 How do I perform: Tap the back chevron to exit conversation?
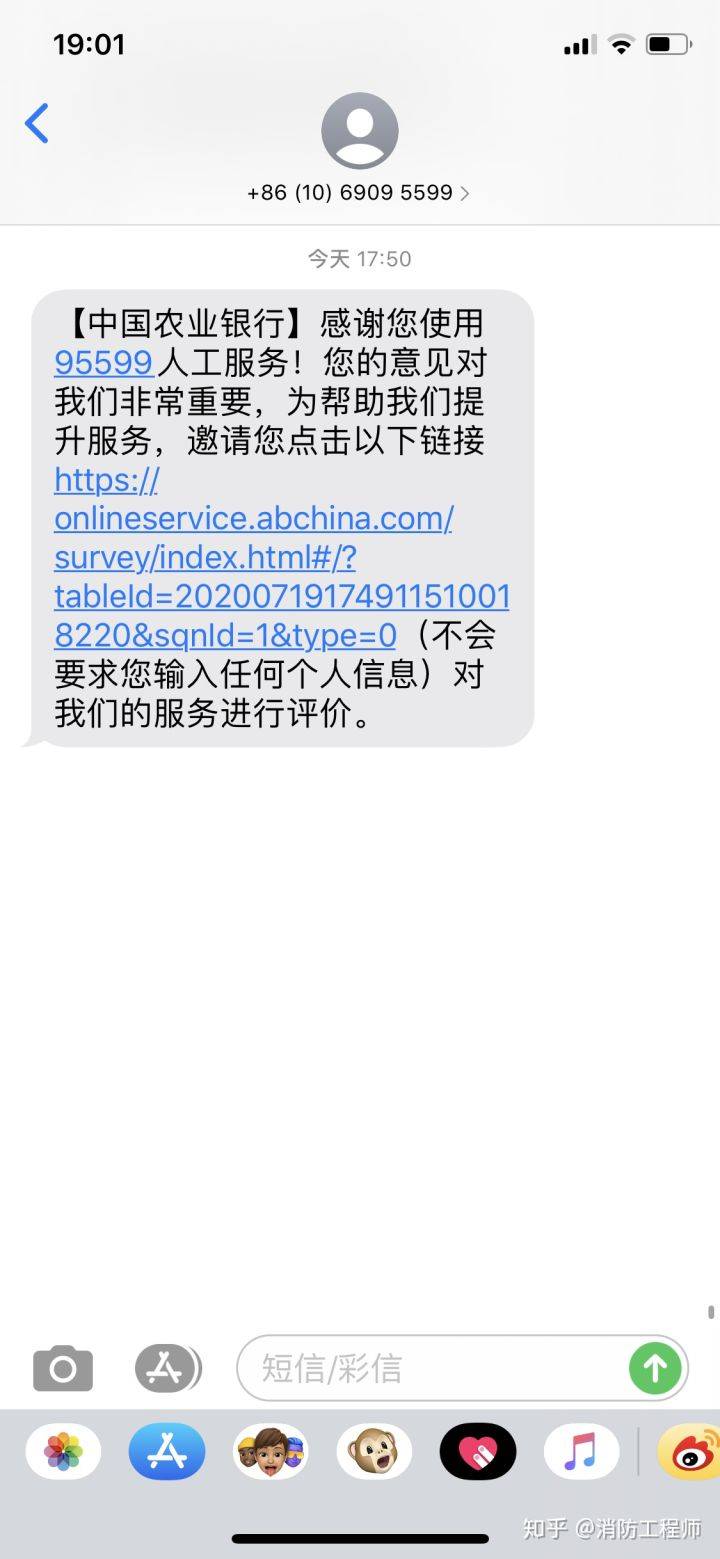point(37,123)
